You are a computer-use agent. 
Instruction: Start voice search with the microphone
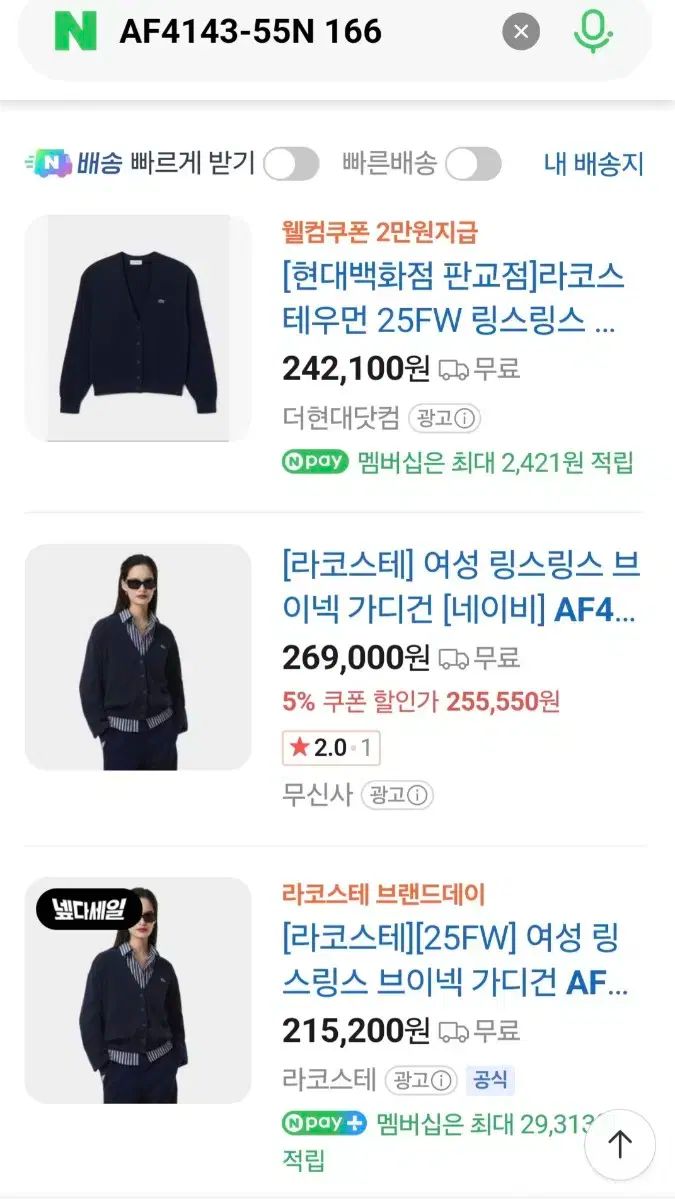point(593,32)
